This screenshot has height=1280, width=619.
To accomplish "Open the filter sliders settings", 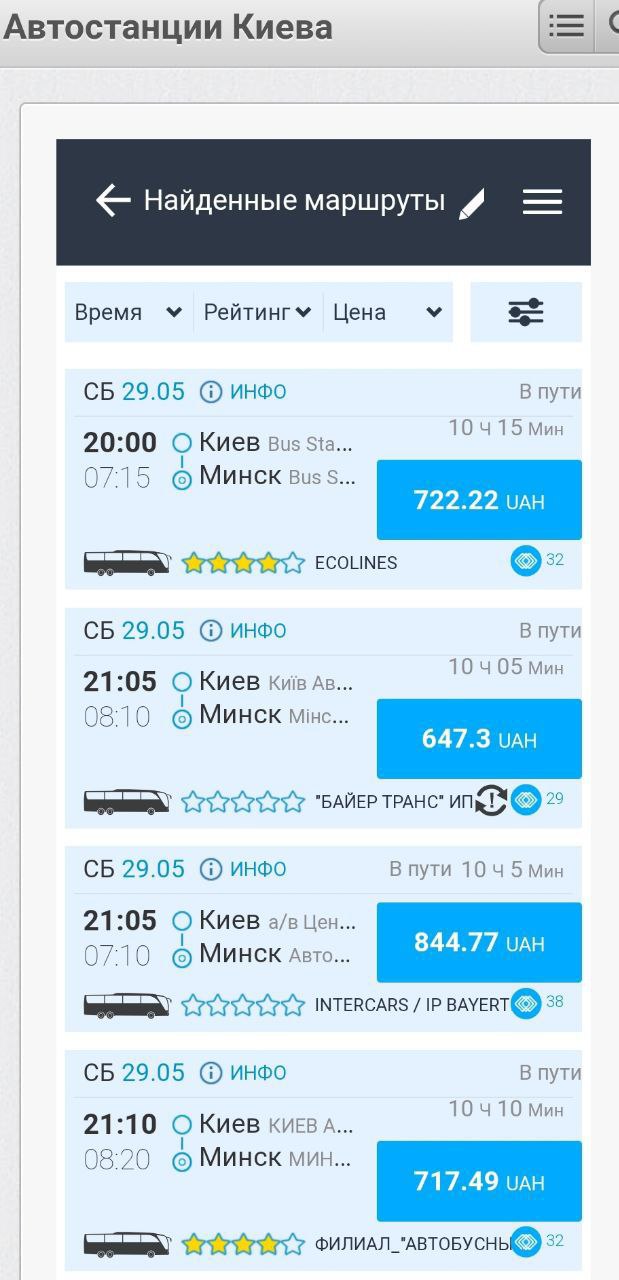I will click(525, 313).
